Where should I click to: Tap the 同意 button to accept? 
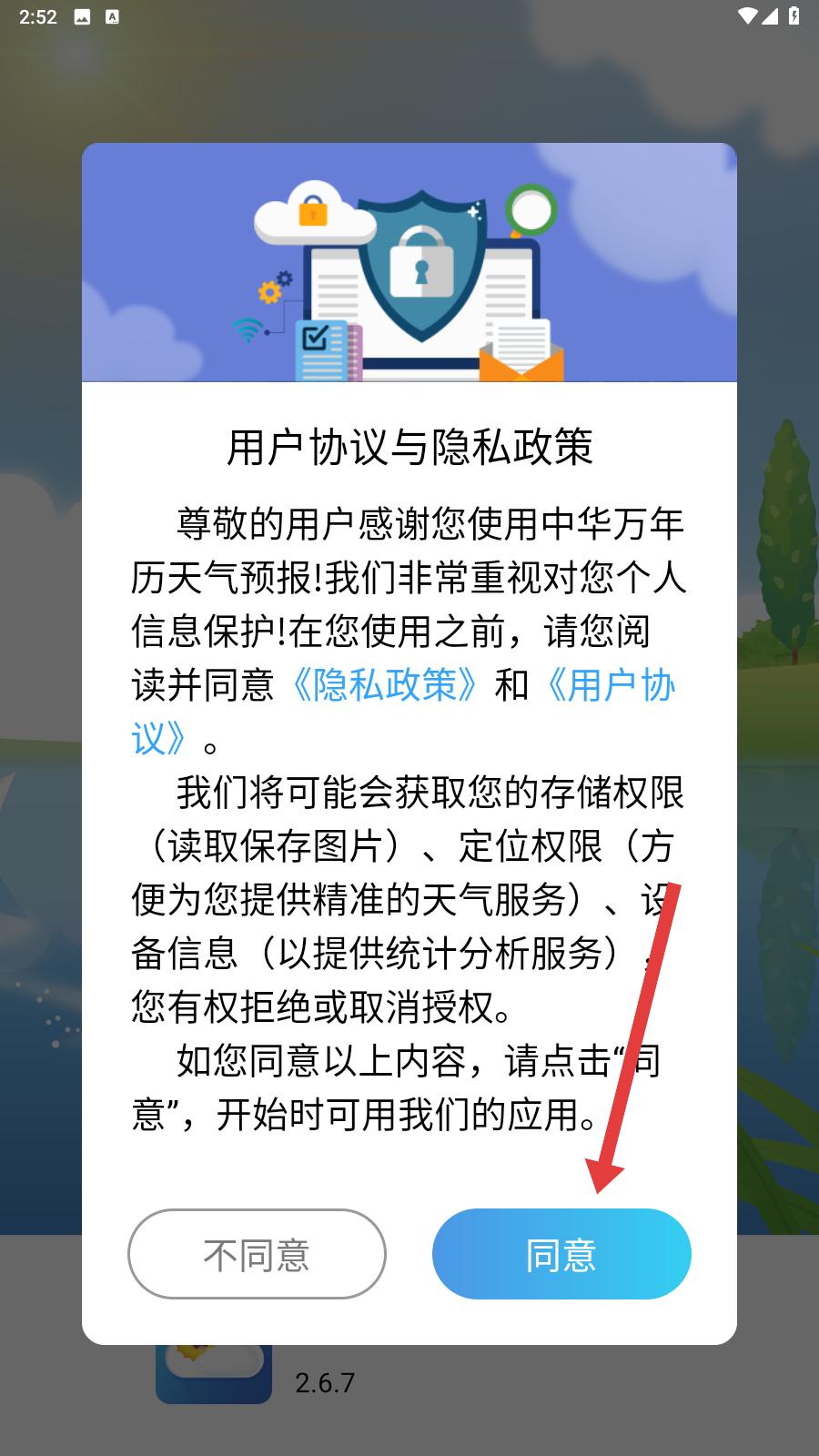coord(561,1254)
